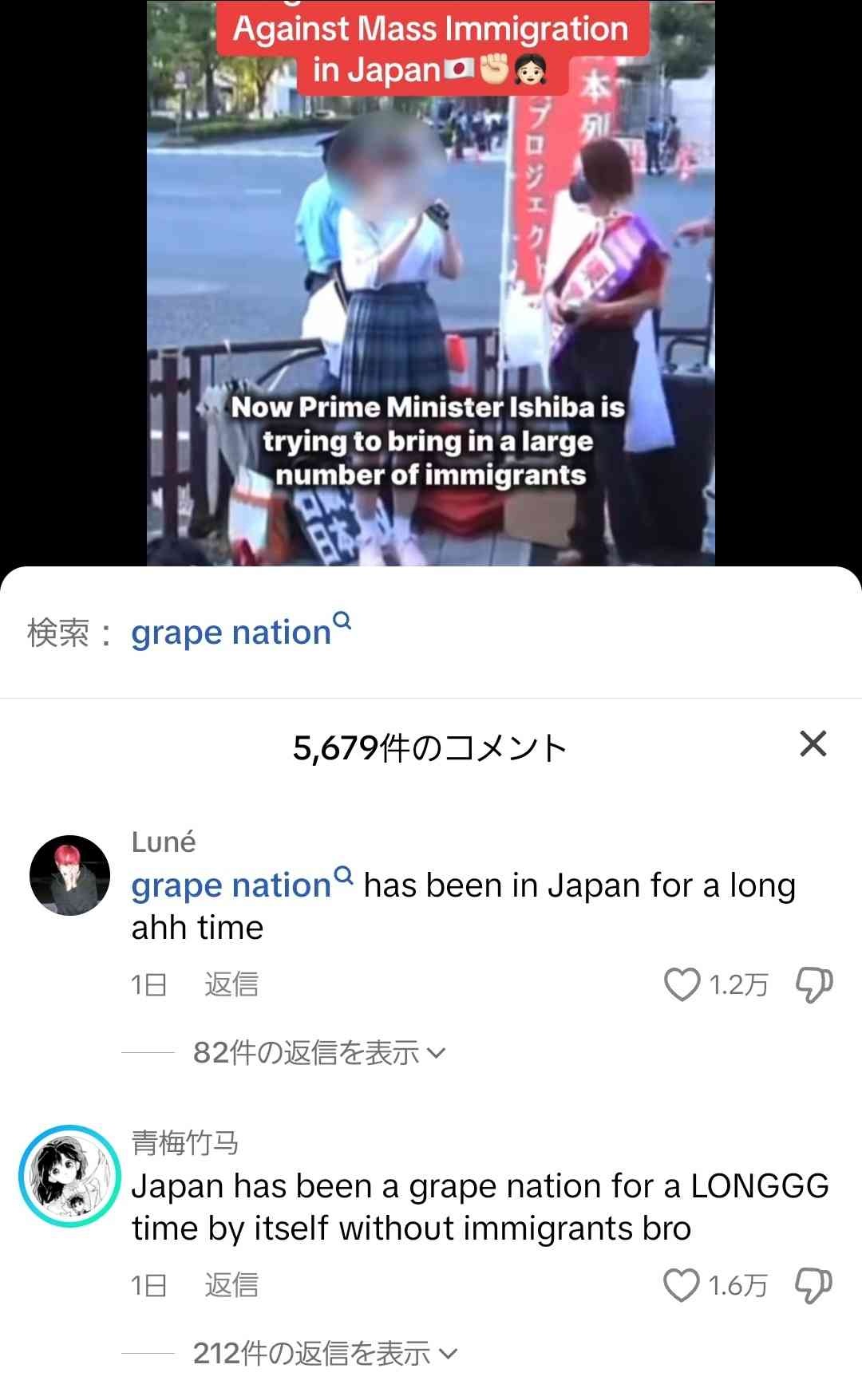Reply to Luné's comment
This screenshot has height=1400, width=862.
click(x=231, y=984)
